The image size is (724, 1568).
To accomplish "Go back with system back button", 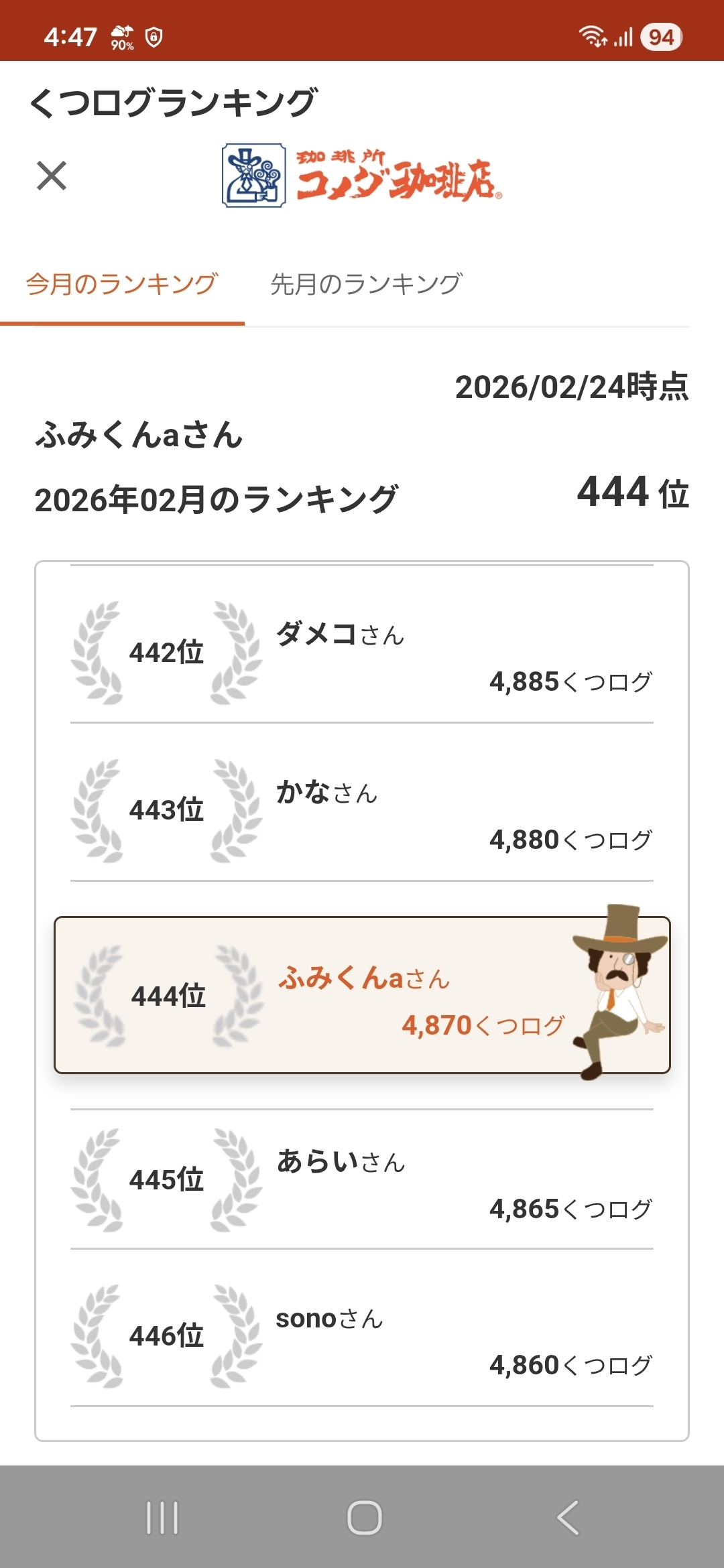I will click(568, 1518).
